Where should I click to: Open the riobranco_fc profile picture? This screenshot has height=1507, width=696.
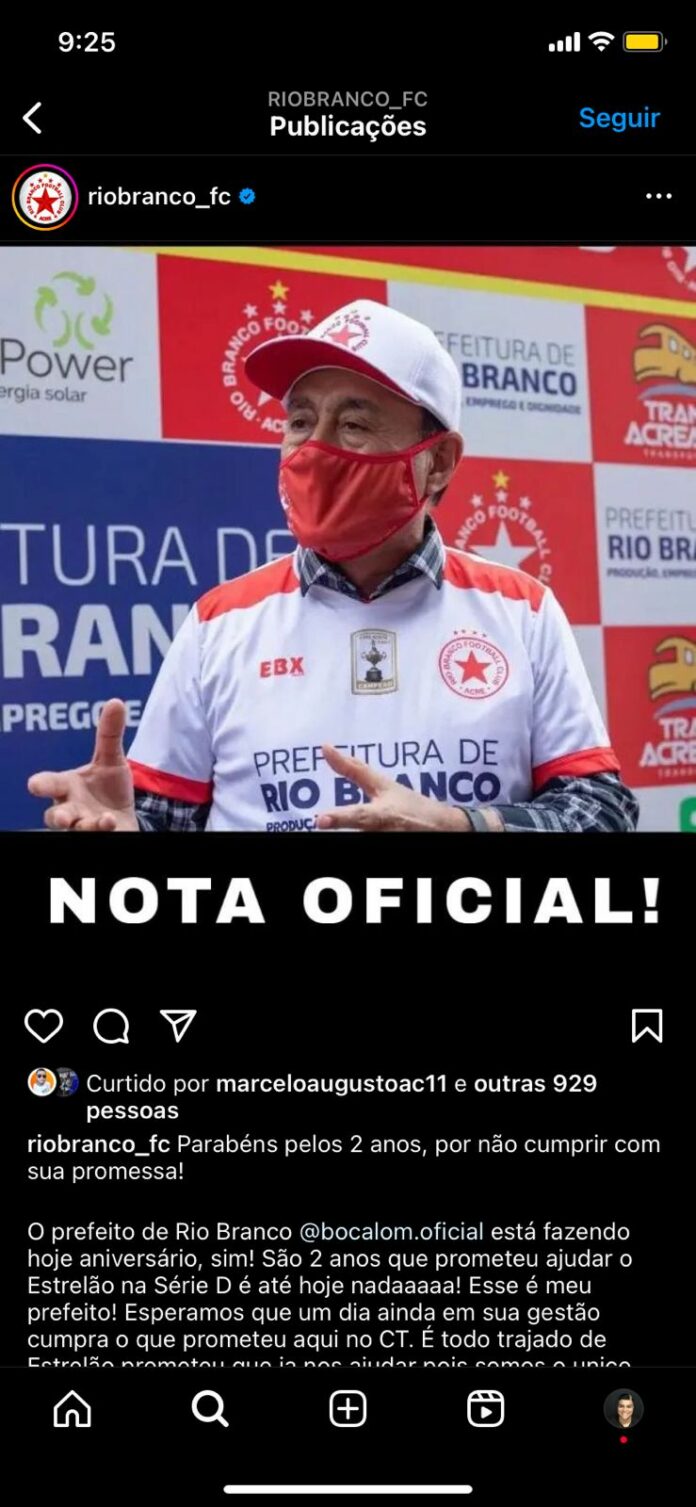(x=45, y=197)
